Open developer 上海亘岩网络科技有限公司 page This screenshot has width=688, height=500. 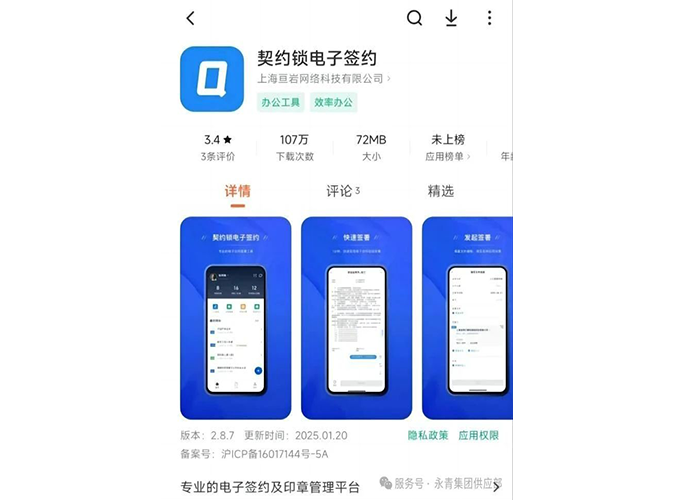324,78
